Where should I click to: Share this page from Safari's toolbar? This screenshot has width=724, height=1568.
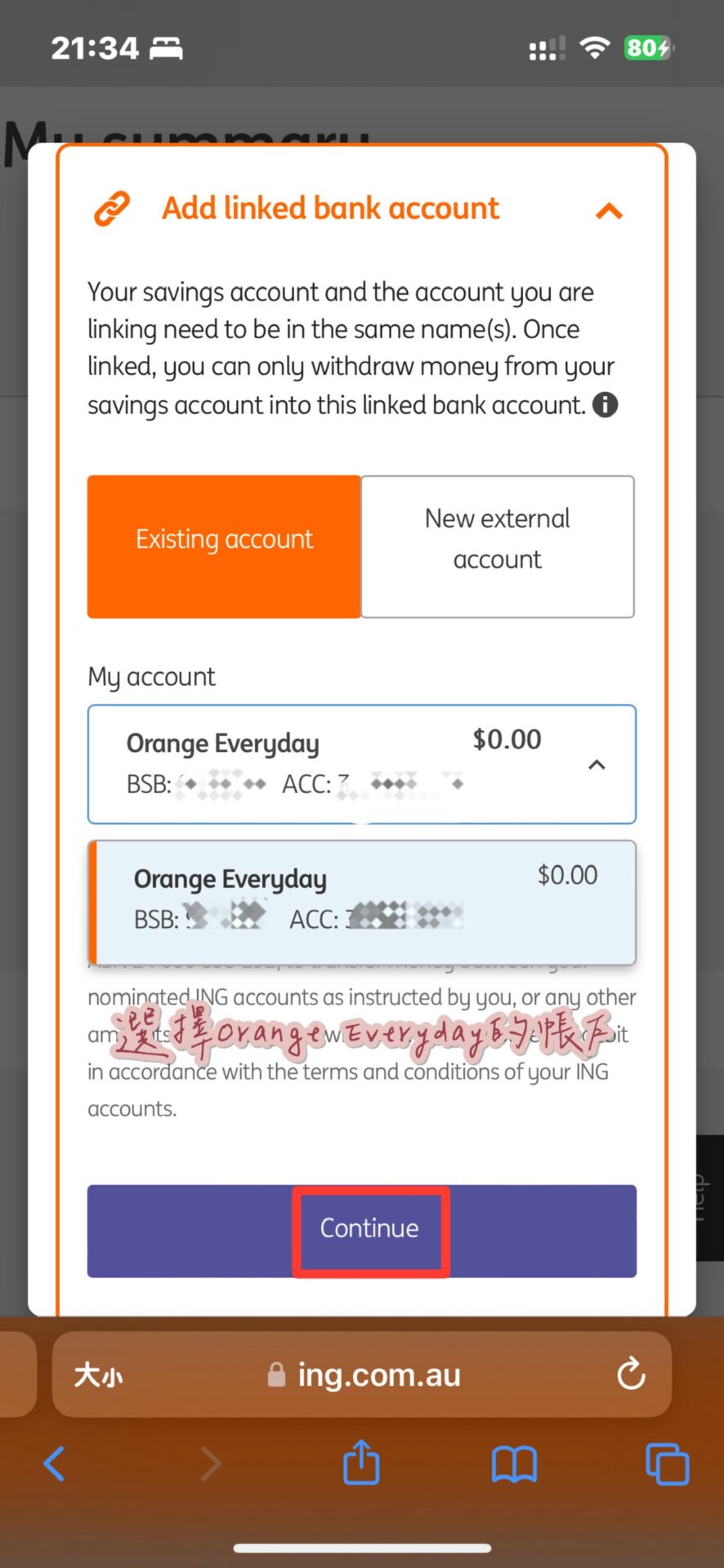[361, 1462]
